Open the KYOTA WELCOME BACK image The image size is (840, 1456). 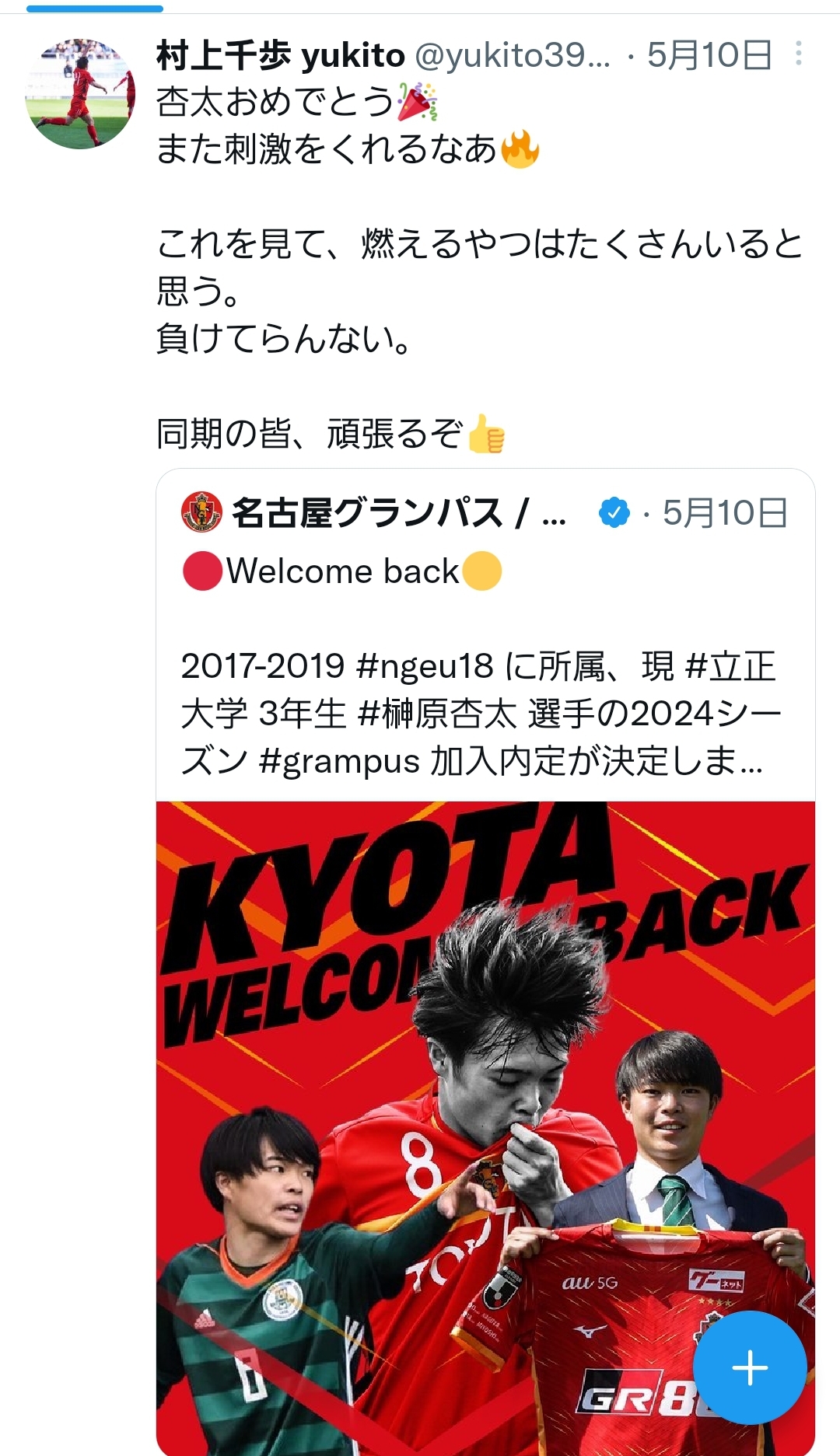click(x=485, y=1128)
